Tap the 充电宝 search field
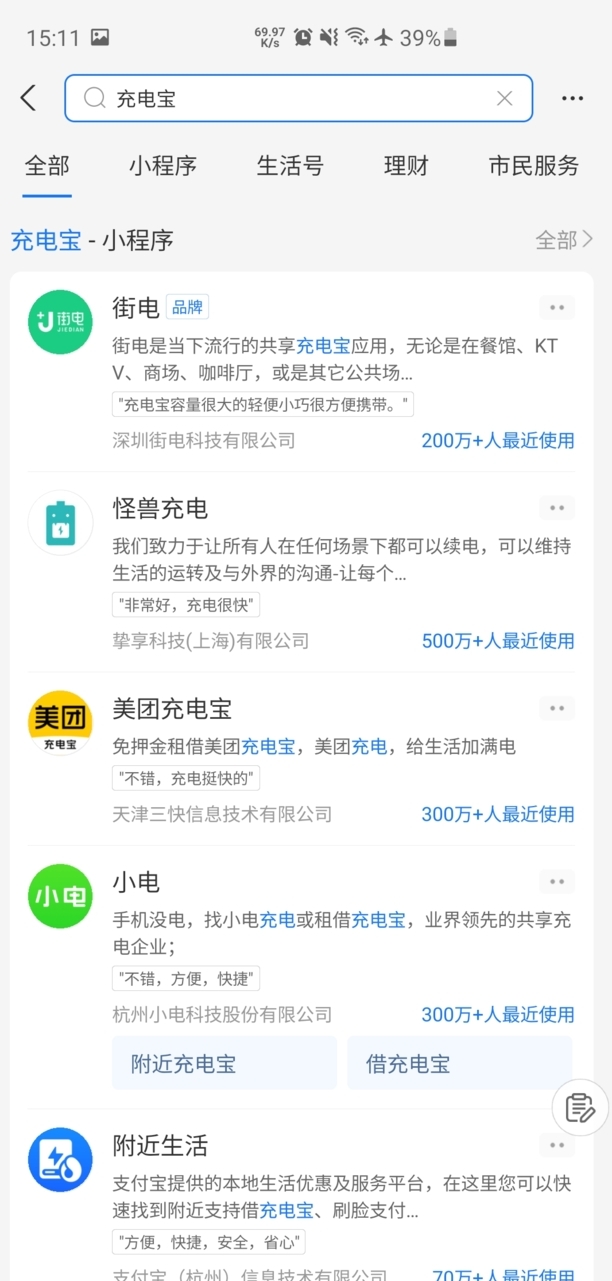612x1281 pixels. (x=290, y=98)
